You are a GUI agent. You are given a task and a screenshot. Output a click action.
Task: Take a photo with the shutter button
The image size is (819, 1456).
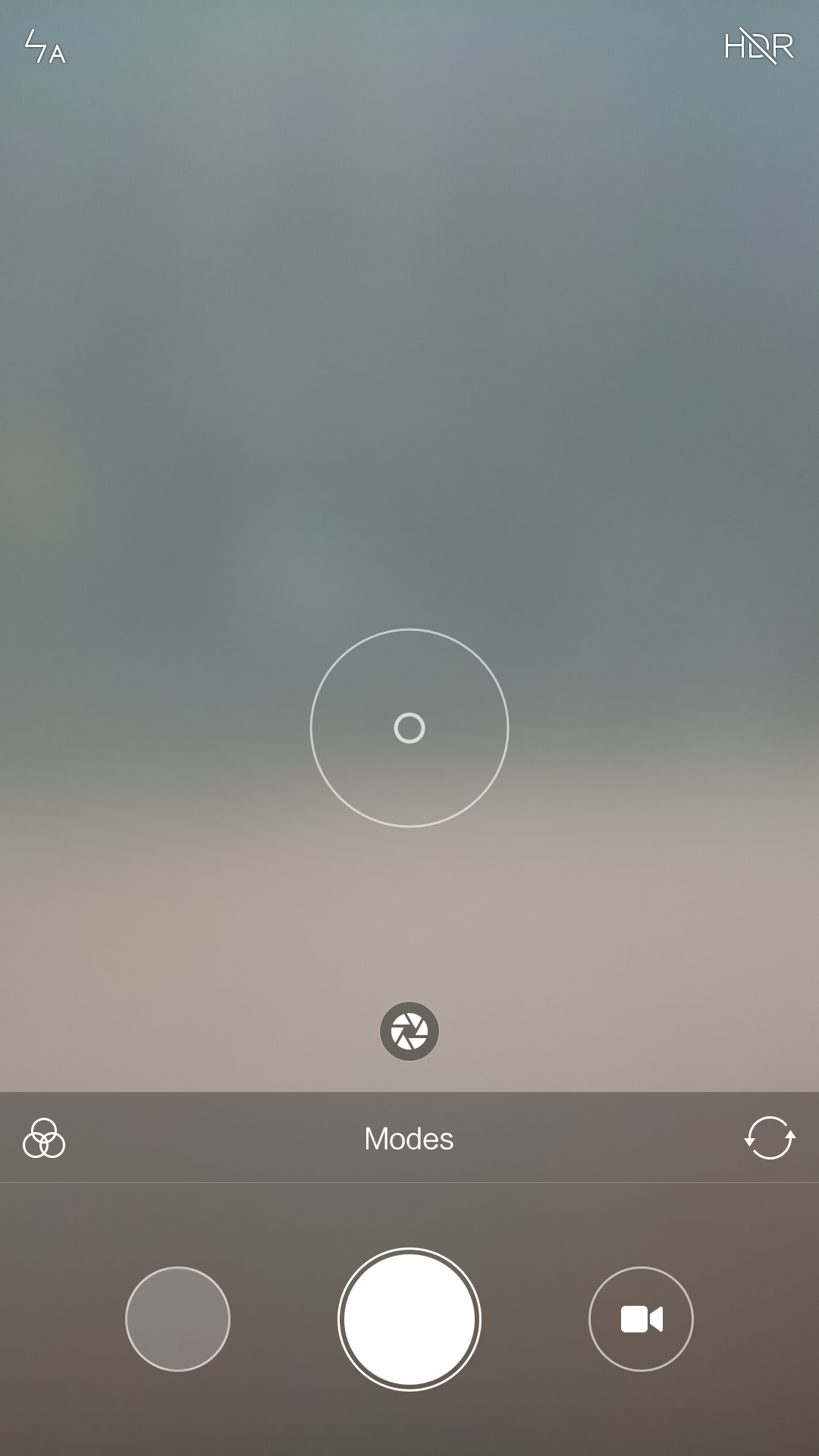(409, 1319)
